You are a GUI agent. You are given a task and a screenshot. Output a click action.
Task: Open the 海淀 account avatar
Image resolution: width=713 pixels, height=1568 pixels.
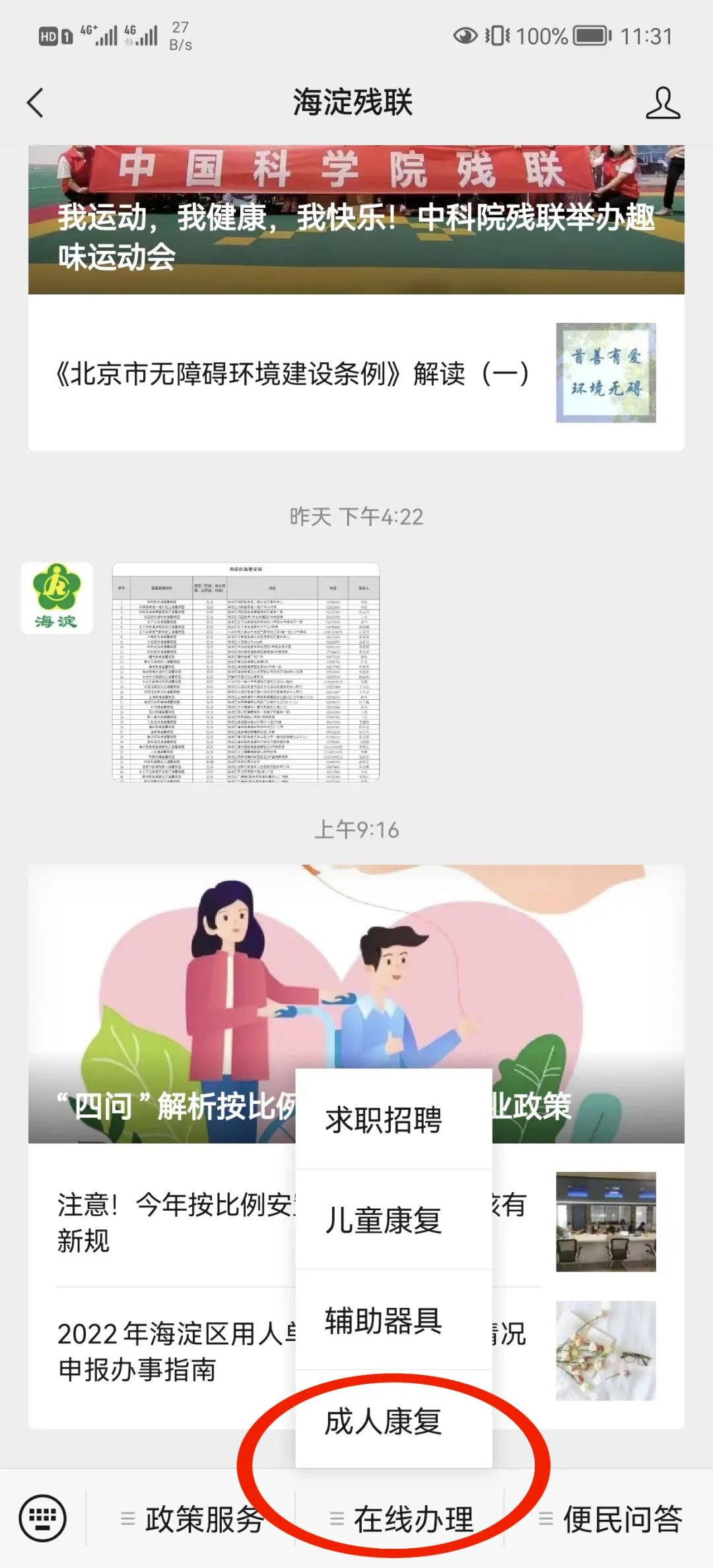[x=57, y=598]
